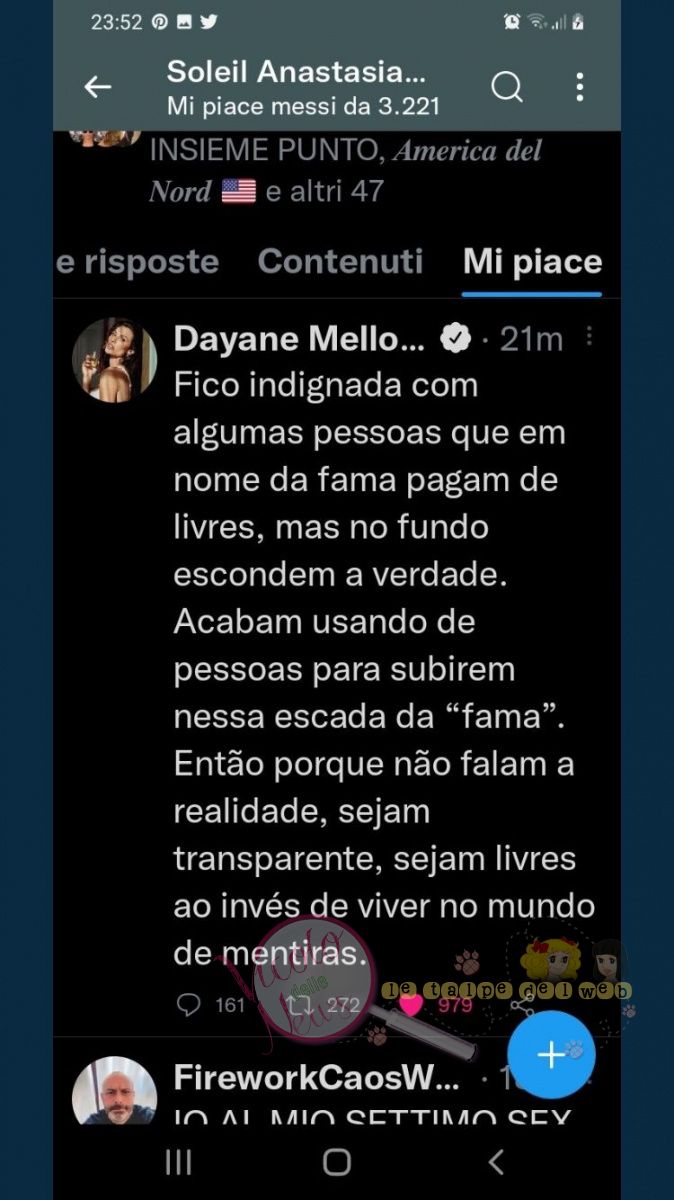Open the system recent apps view

pos(178,1161)
